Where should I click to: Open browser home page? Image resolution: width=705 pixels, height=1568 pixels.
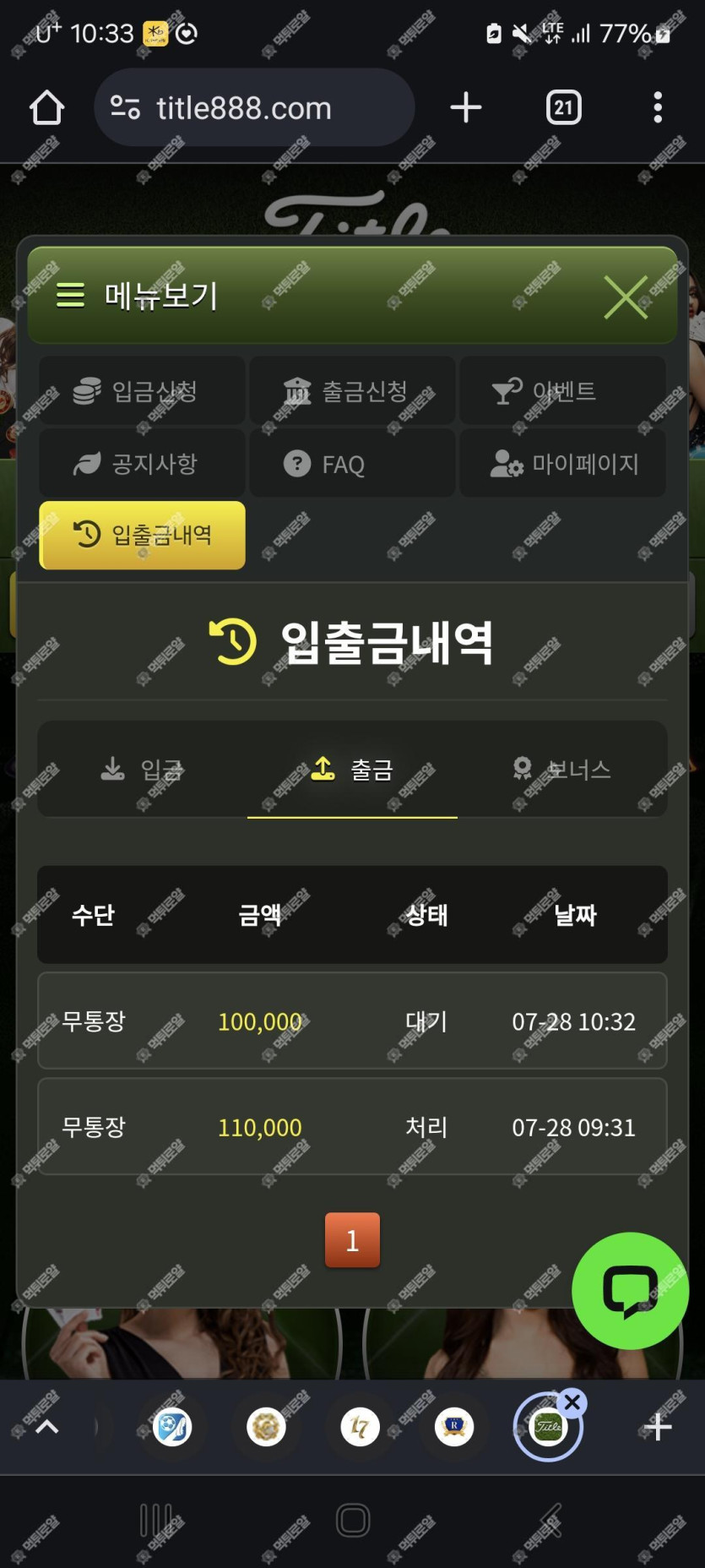[46, 108]
